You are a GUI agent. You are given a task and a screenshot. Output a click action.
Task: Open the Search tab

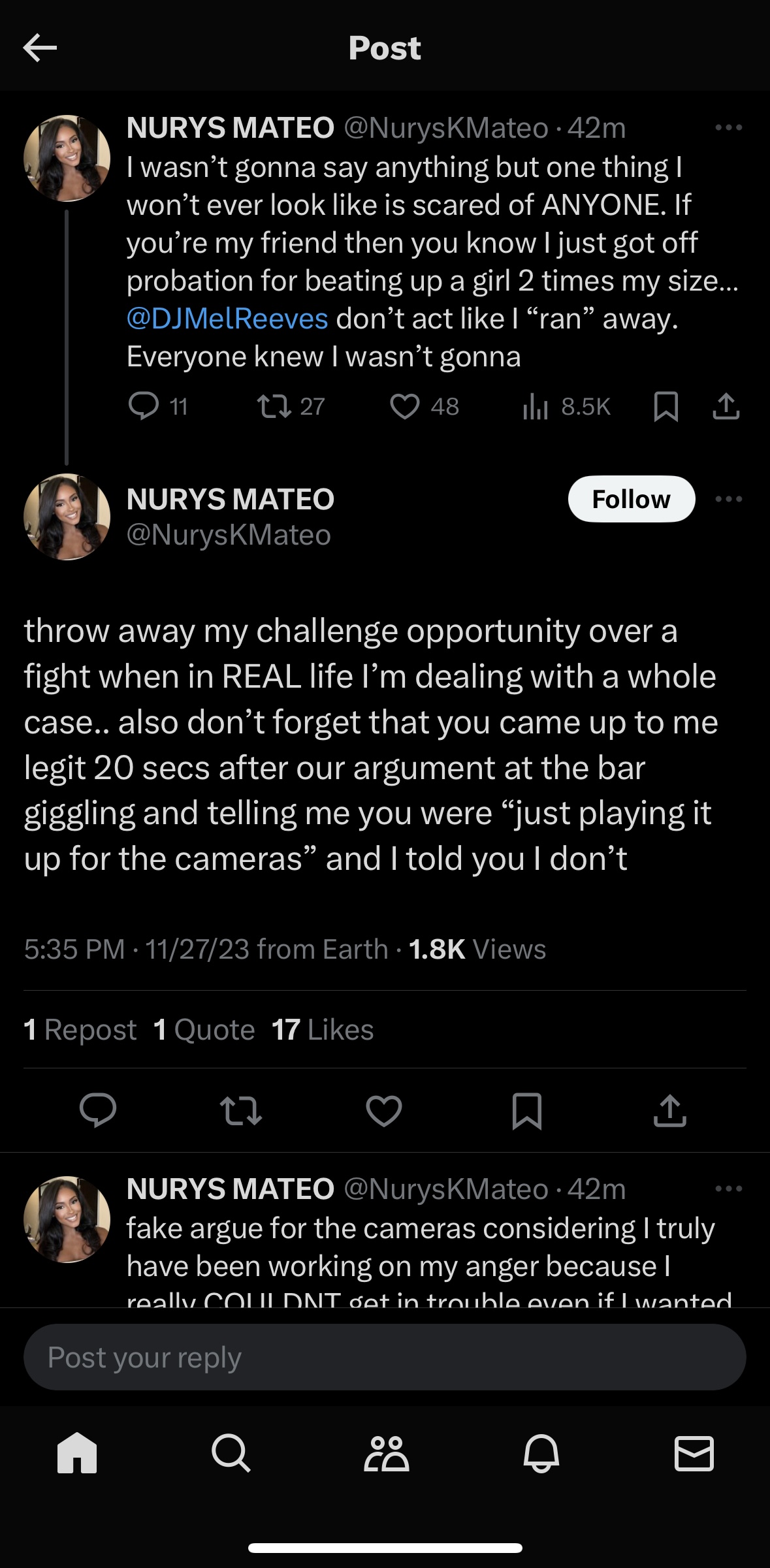(x=231, y=1453)
